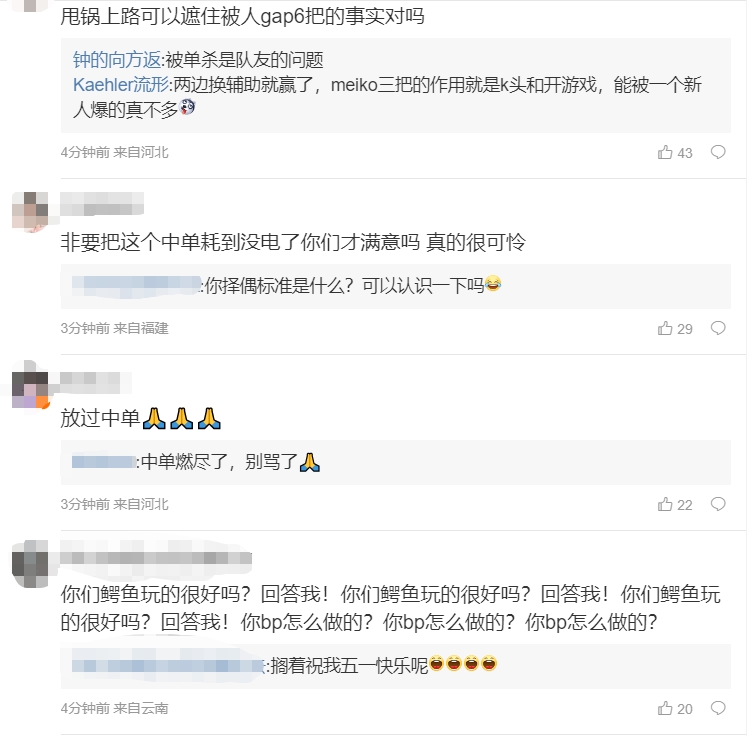Open Kaehler流形's profile link
The width and height of the screenshot is (747, 736).
(122, 85)
